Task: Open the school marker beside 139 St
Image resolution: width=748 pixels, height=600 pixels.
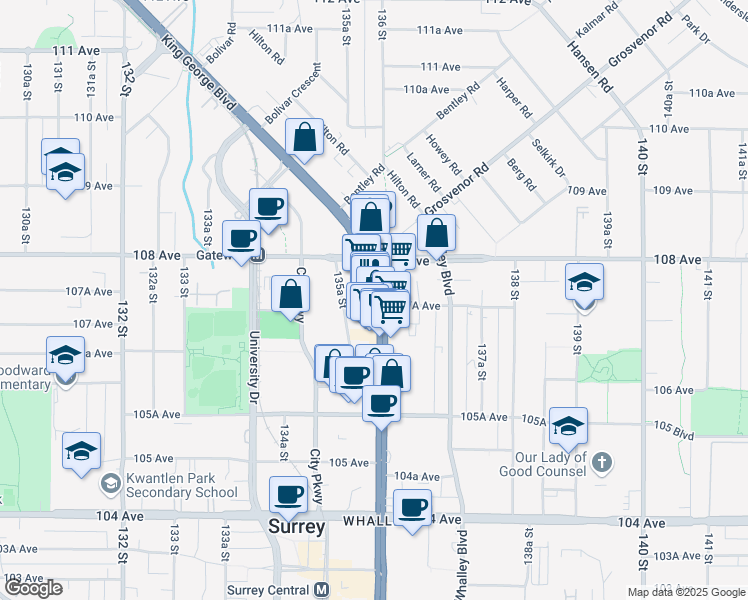Action: tap(584, 282)
